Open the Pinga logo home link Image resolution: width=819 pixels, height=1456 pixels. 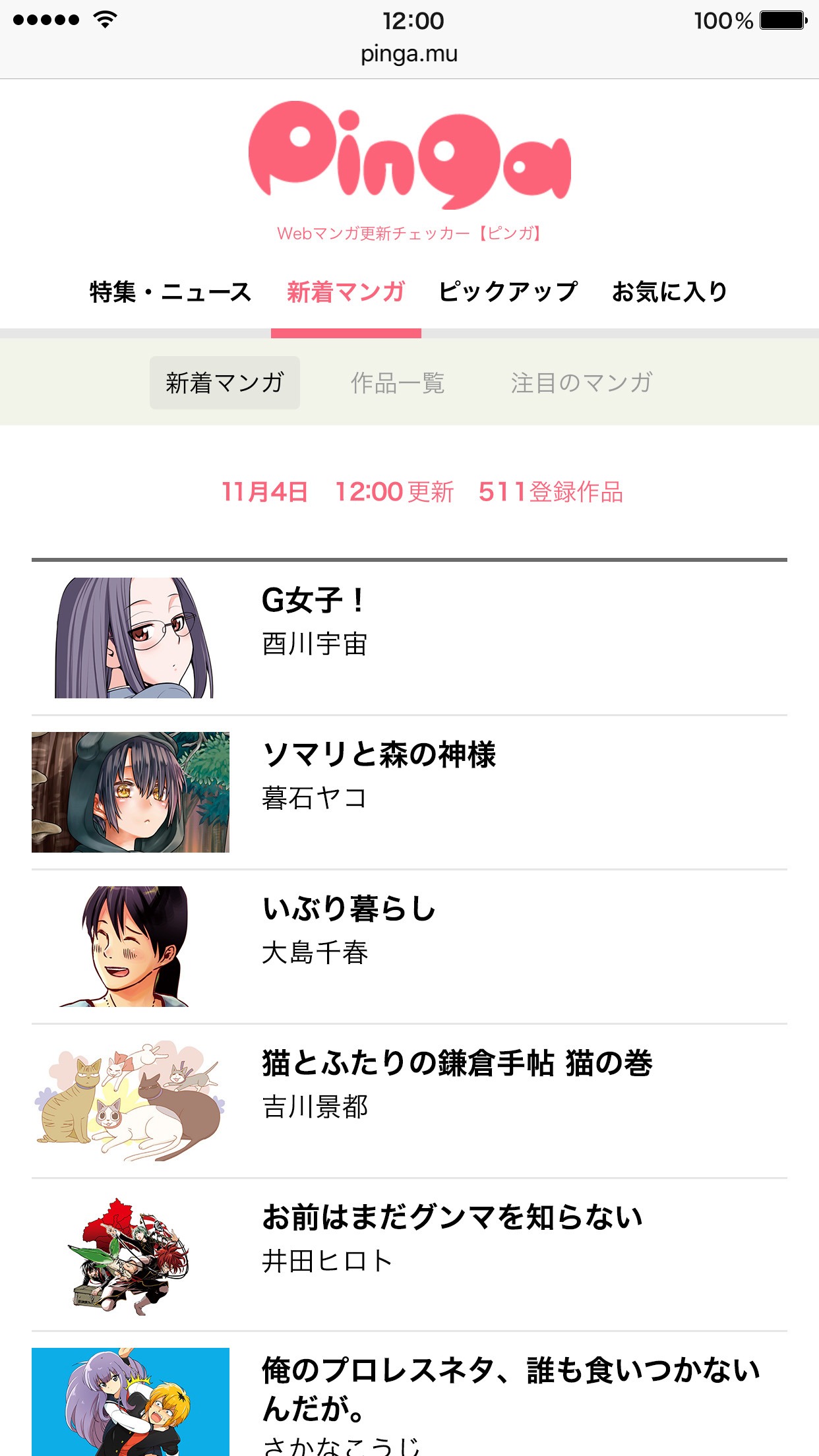click(409, 156)
